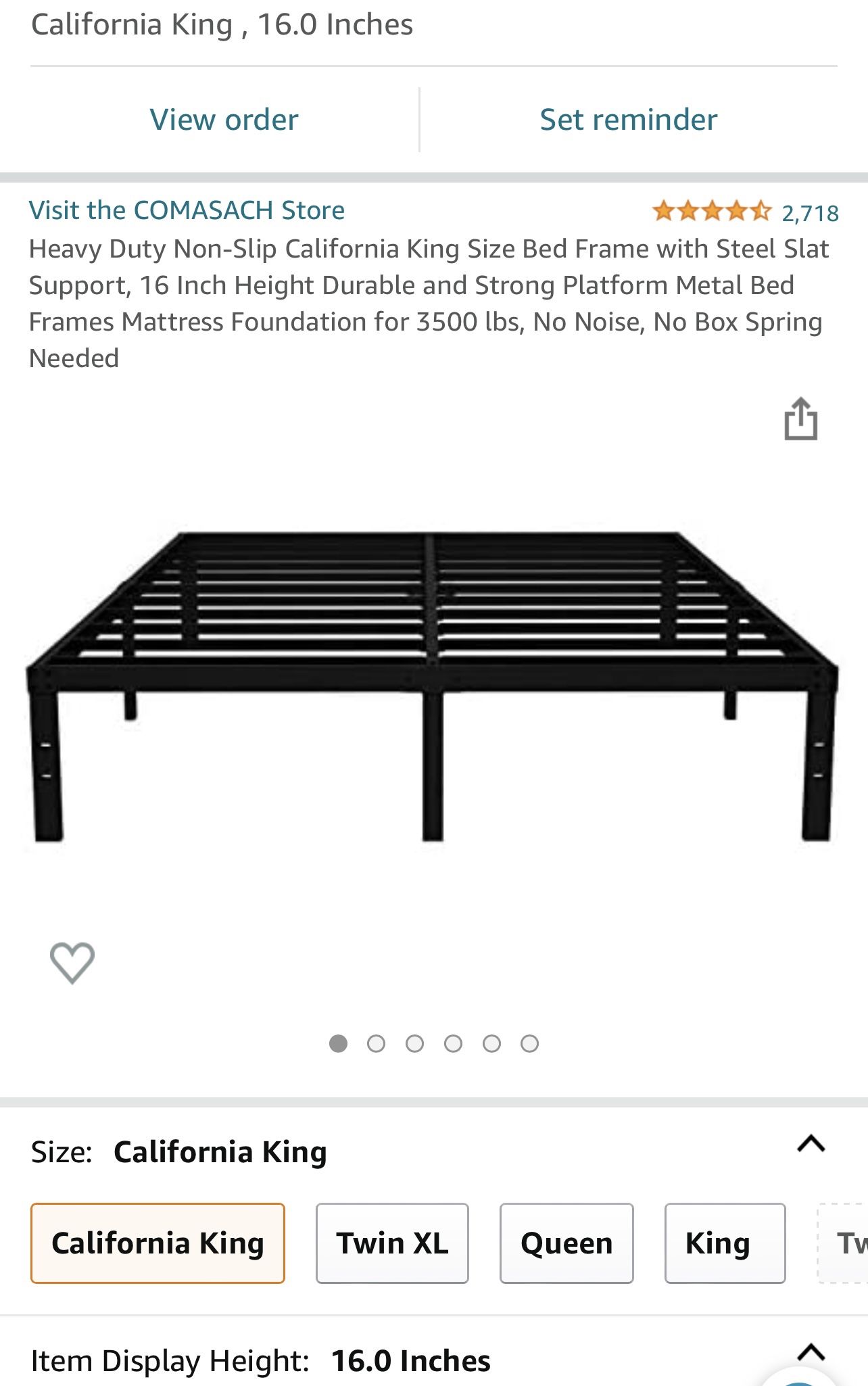Collapse the Size section chevron
Screen dimensions: 868x1386
click(x=811, y=1144)
